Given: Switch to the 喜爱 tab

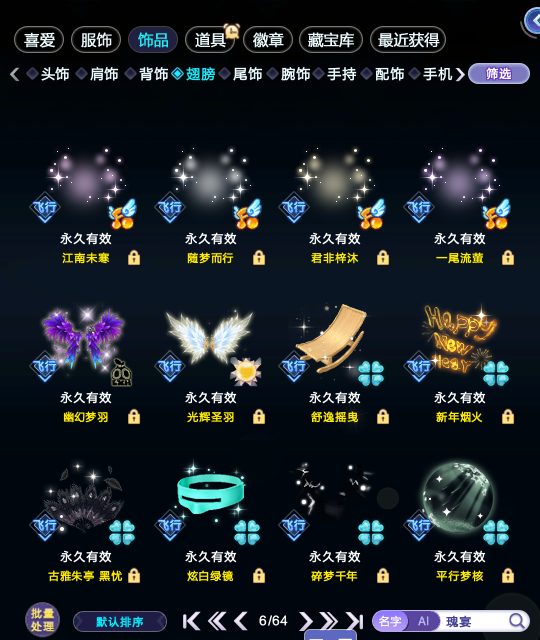Looking at the screenshot, I should 39,40.
